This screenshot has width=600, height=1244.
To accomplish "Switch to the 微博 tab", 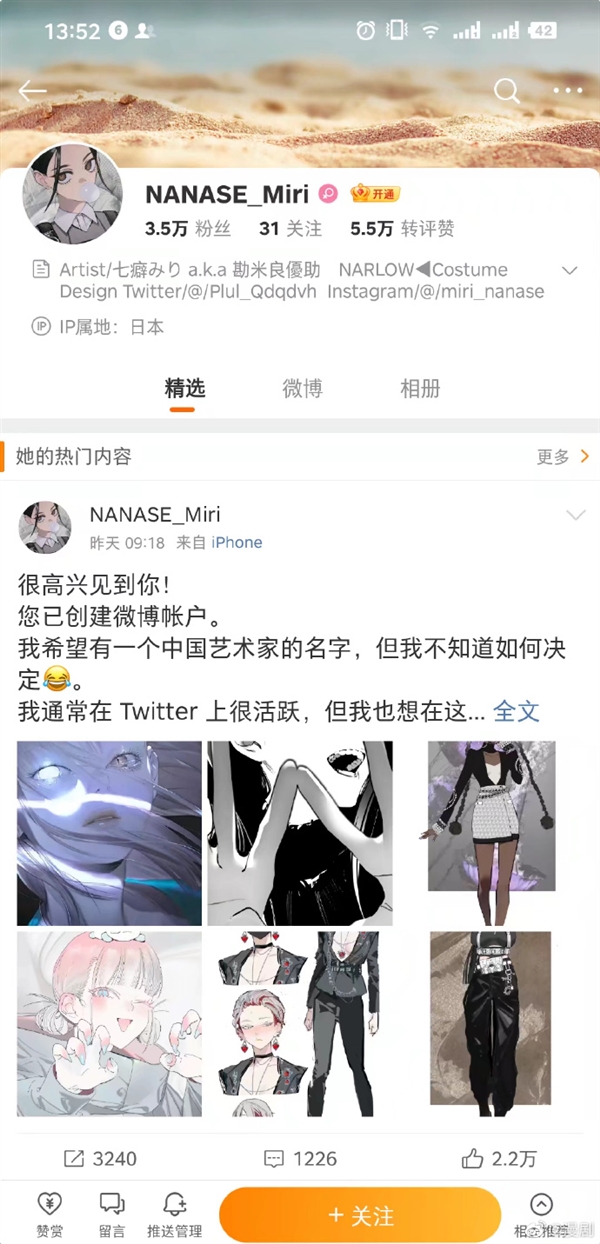I will coord(302,389).
